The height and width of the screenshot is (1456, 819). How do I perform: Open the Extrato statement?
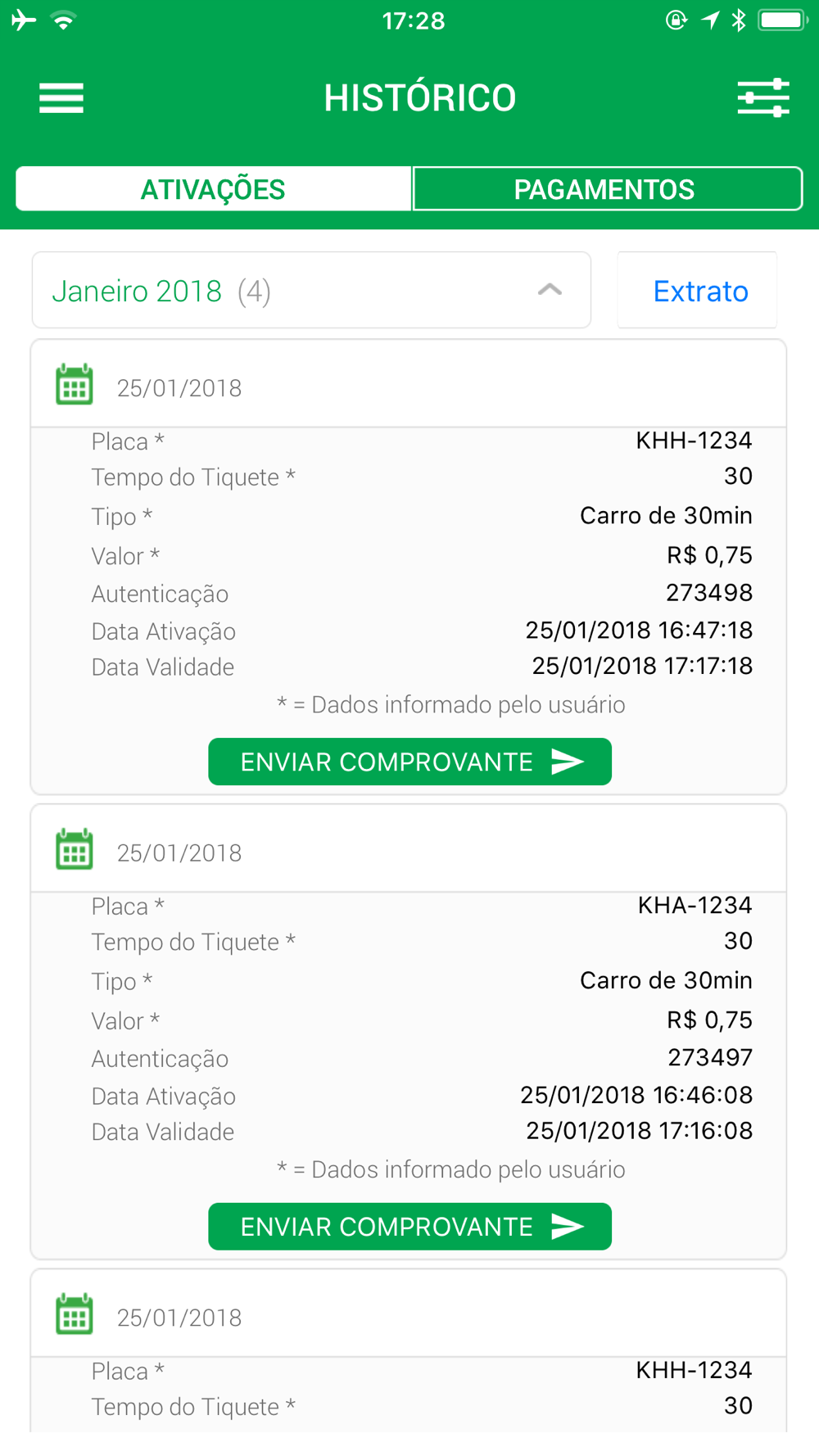[699, 291]
